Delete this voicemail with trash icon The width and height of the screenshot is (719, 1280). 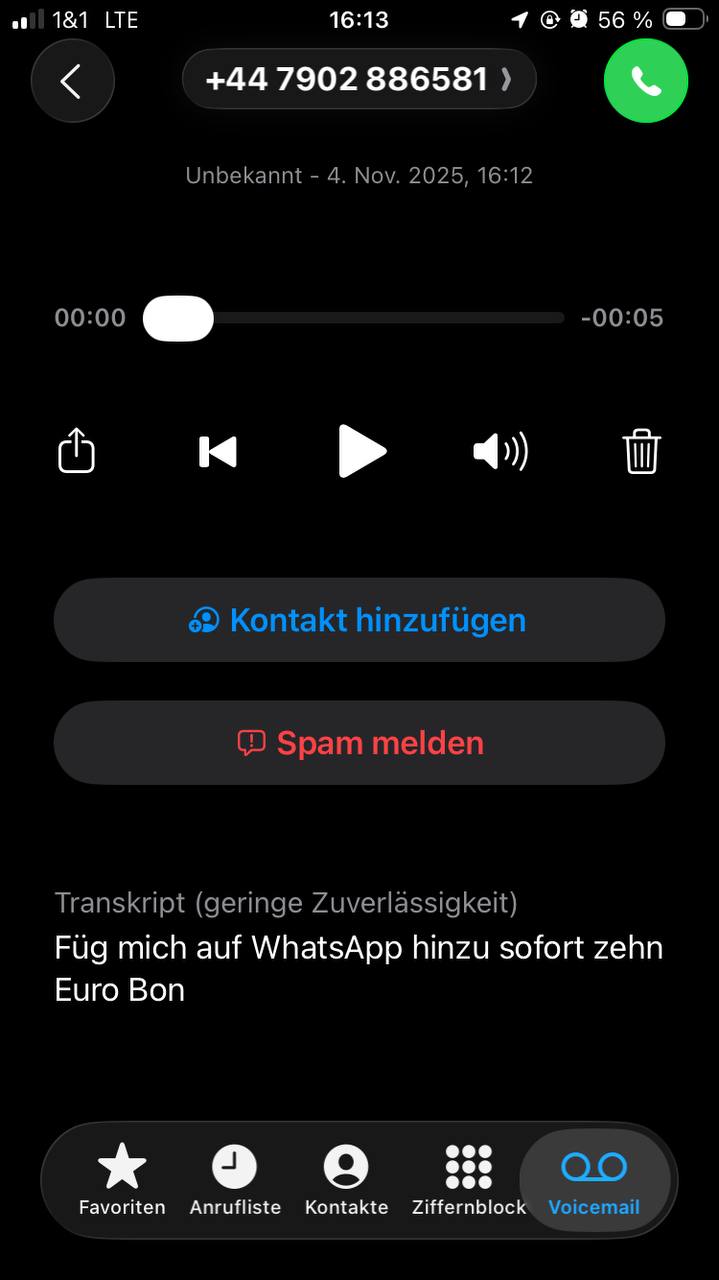[641, 452]
